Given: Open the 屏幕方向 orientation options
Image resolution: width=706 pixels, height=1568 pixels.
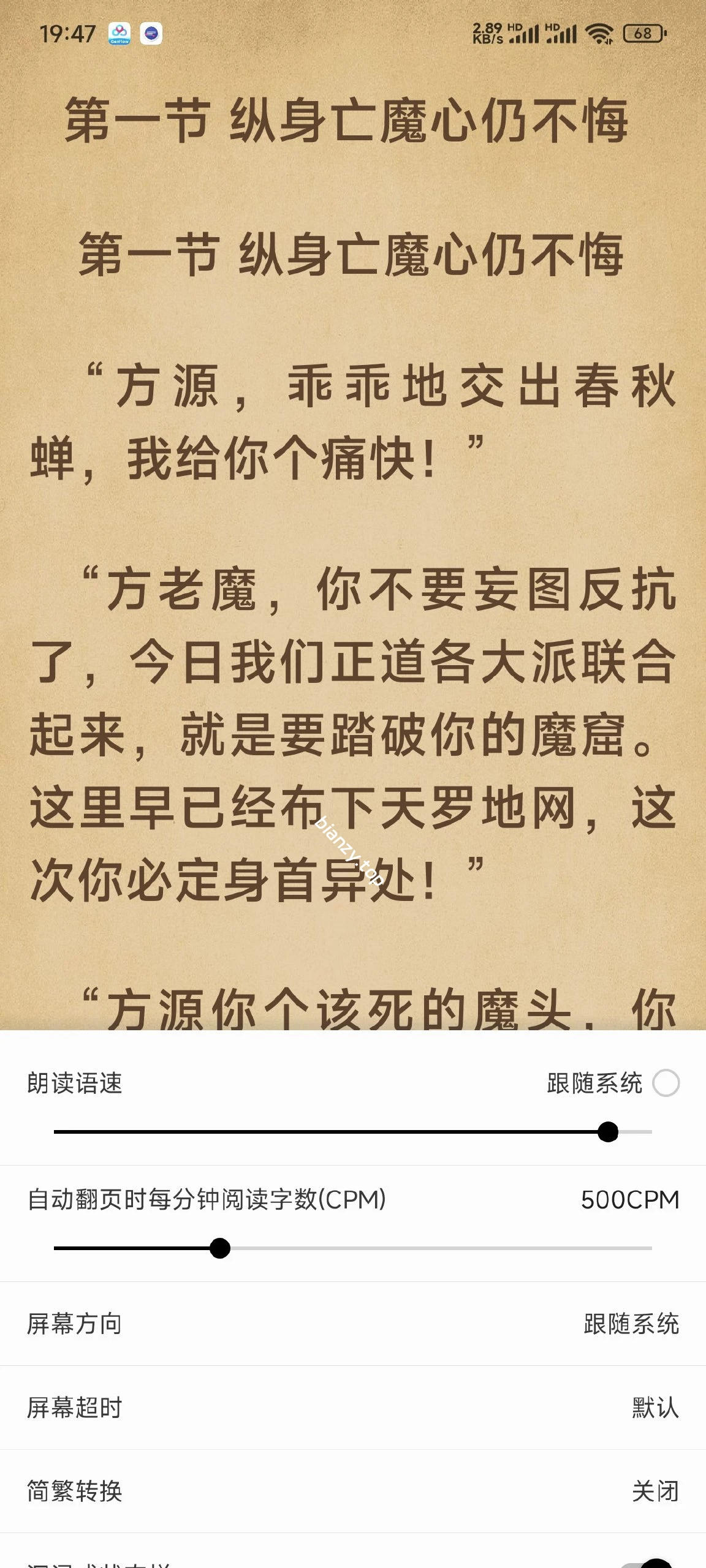Looking at the screenshot, I should (x=353, y=1323).
